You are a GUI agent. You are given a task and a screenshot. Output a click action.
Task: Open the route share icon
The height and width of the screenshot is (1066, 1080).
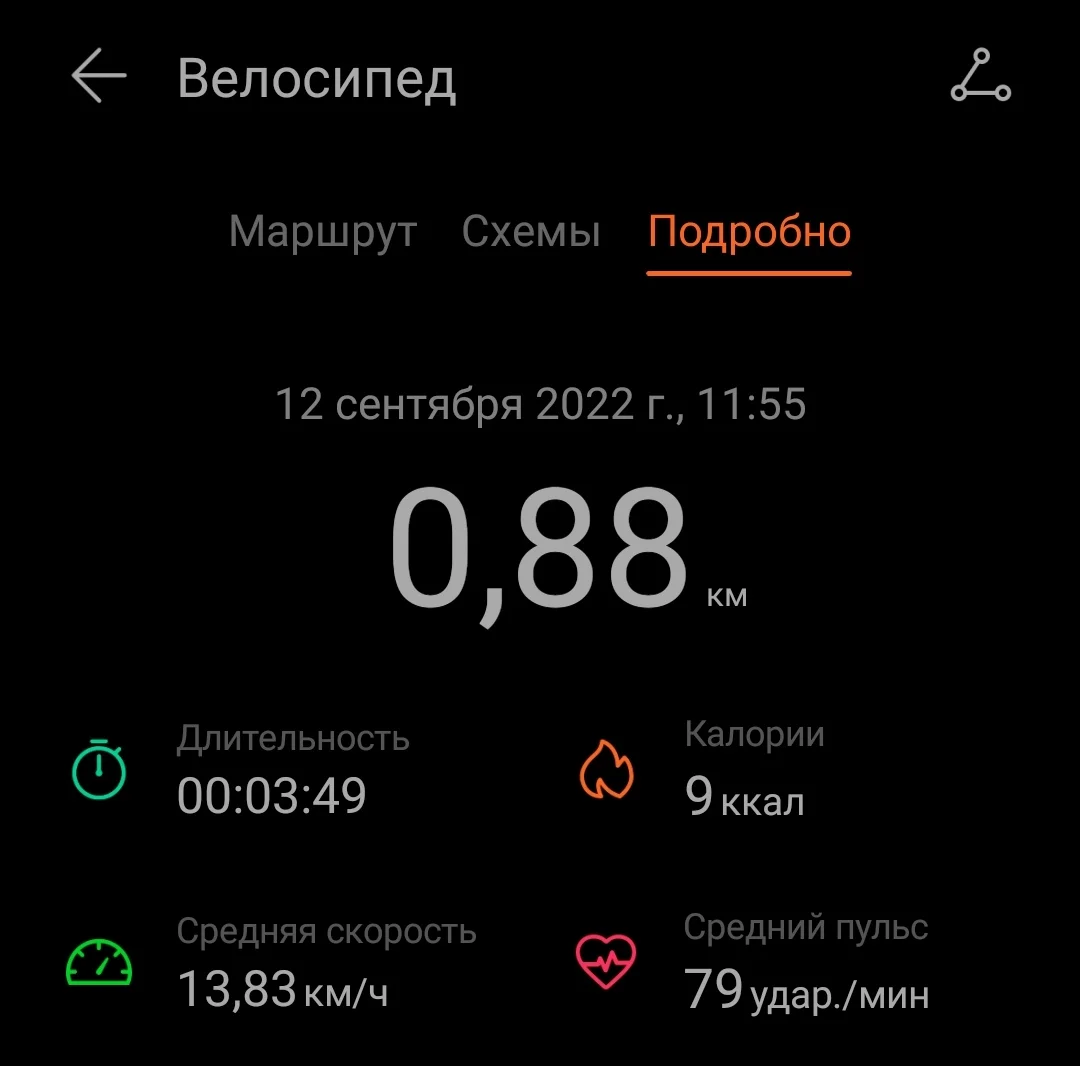click(980, 78)
